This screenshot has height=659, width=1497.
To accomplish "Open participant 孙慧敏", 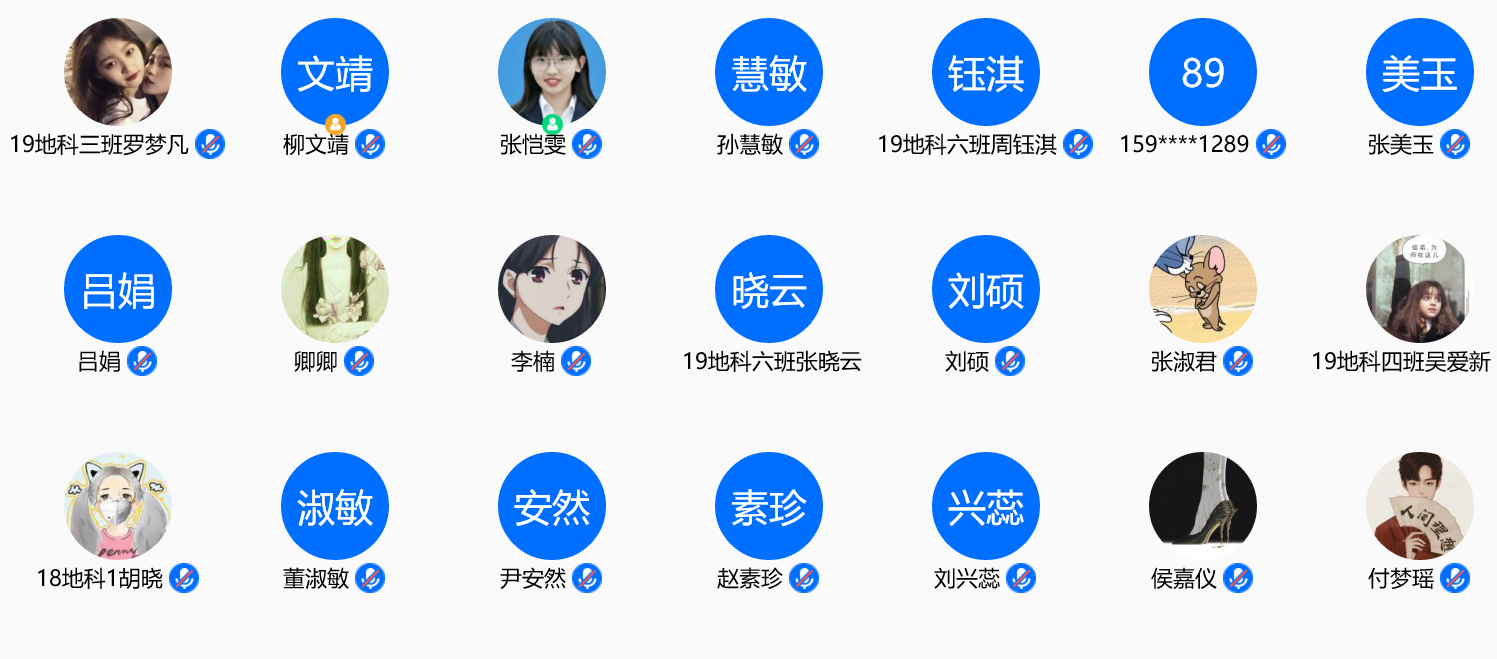I will click(769, 72).
